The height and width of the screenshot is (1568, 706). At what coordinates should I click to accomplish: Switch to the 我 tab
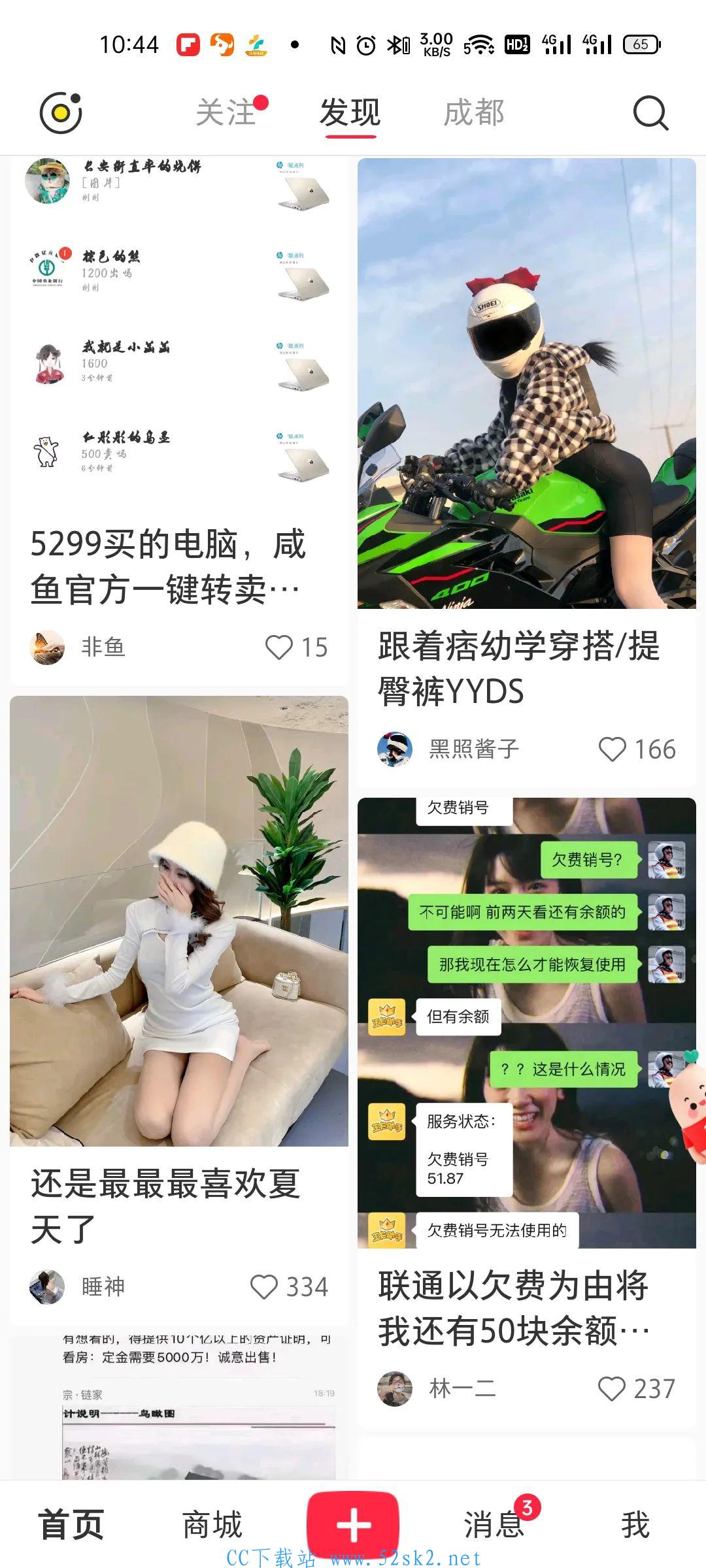point(635,1525)
